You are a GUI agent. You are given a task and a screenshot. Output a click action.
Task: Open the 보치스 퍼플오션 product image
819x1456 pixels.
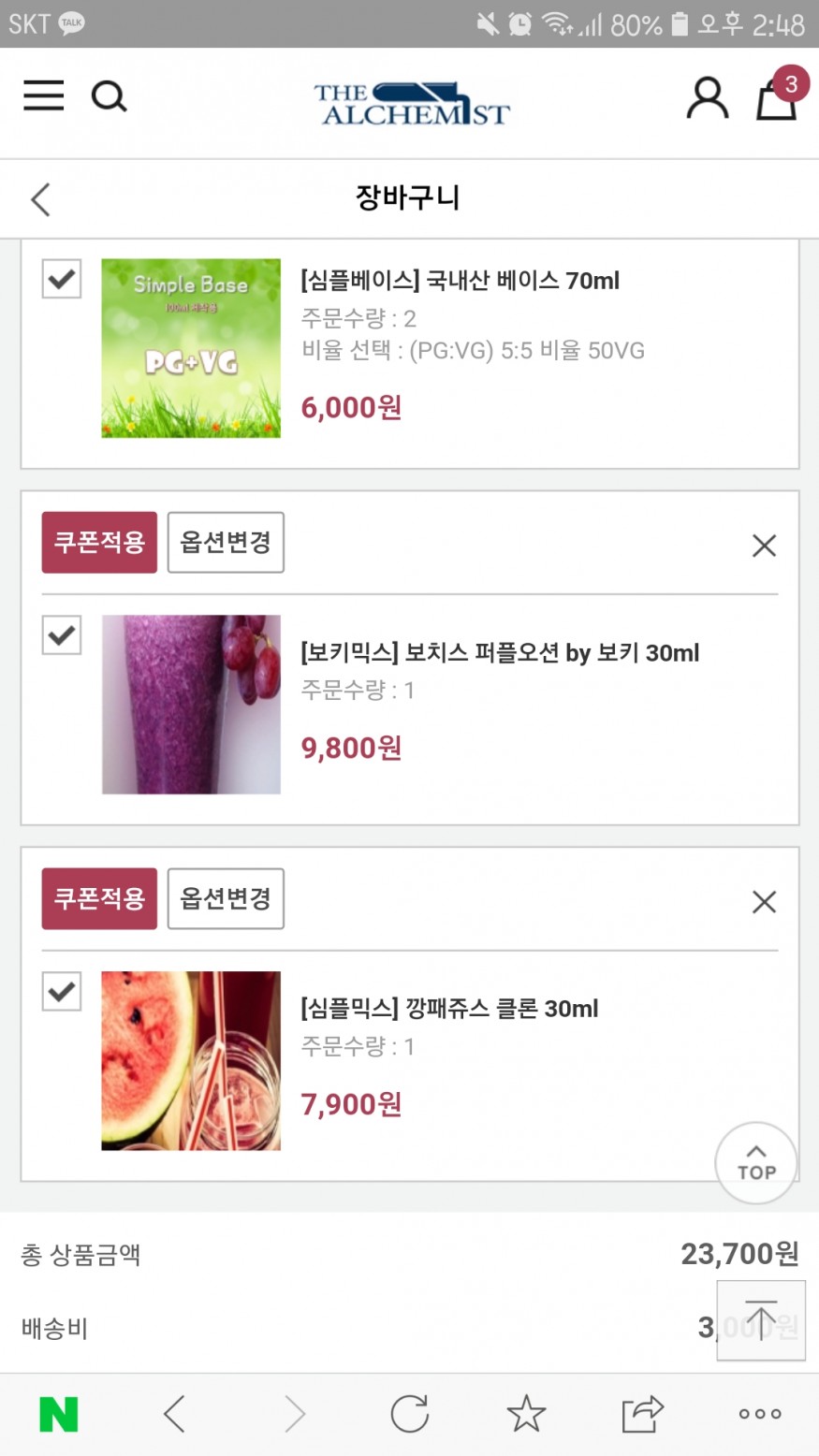pyautogui.click(x=191, y=705)
